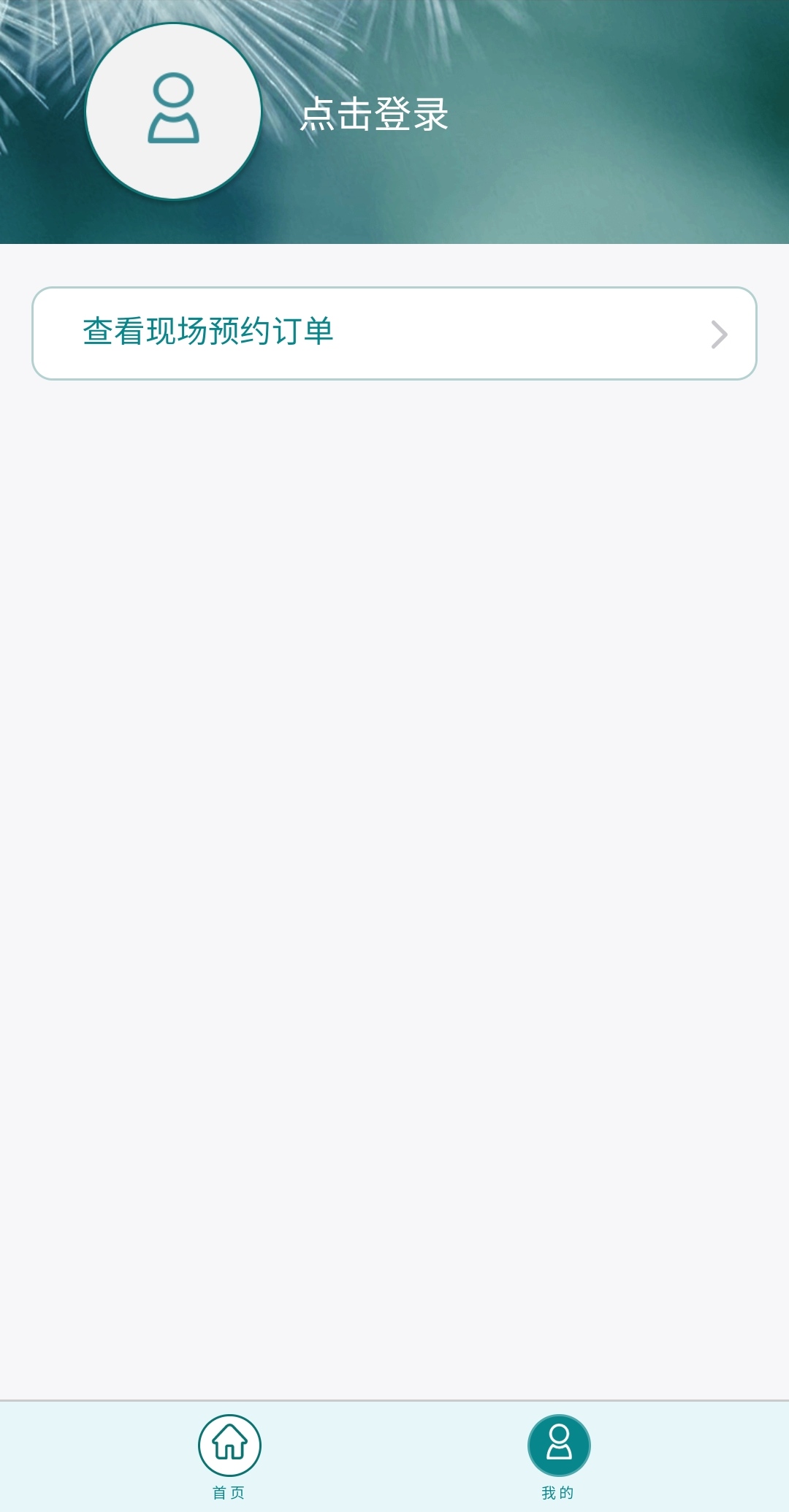Viewport: 789px width, 1512px height.
Task: Tap 点击登录 to log in
Action: coord(374,115)
